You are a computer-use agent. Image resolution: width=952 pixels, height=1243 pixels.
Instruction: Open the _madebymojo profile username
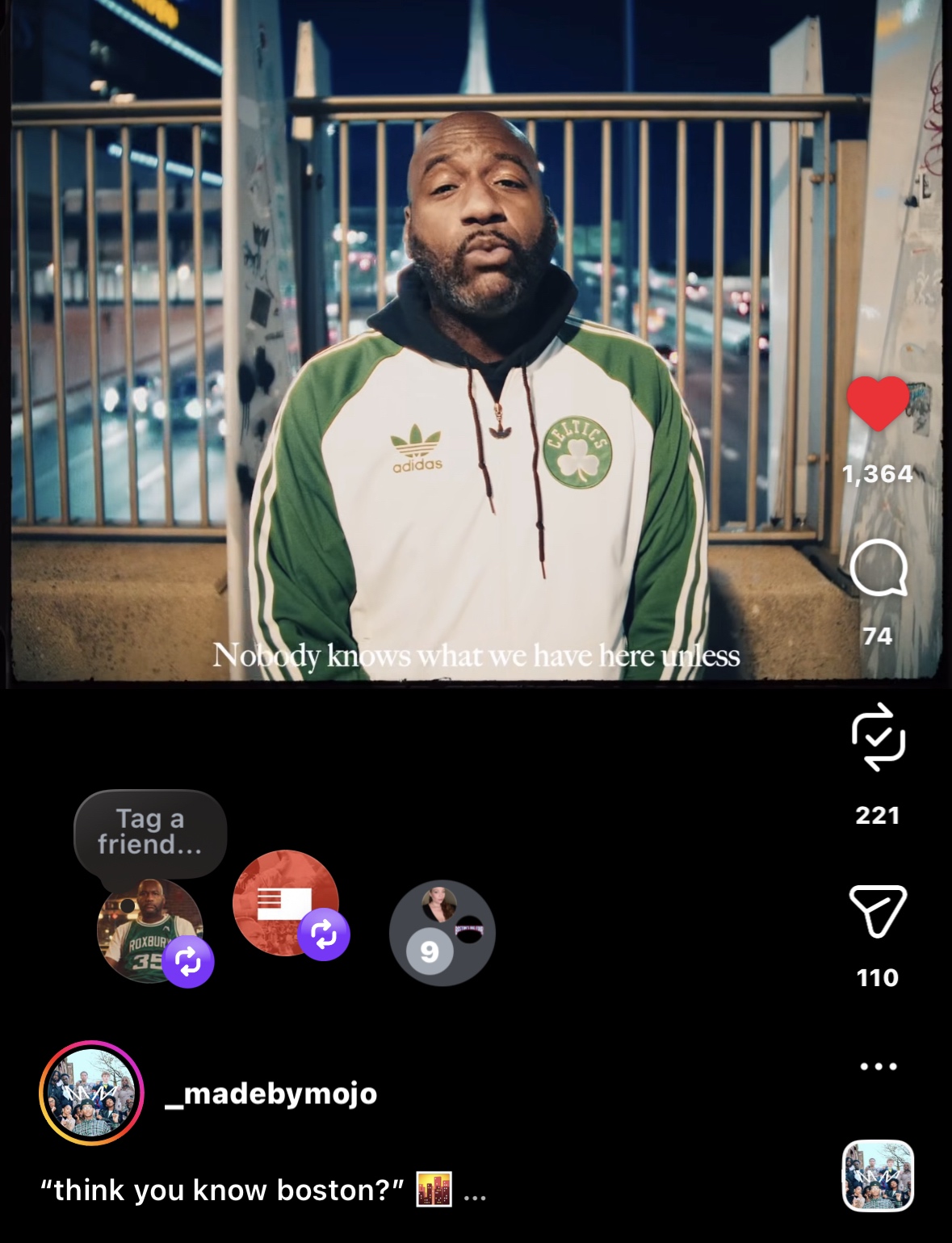pyautogui.click(x=271, y=1094)
